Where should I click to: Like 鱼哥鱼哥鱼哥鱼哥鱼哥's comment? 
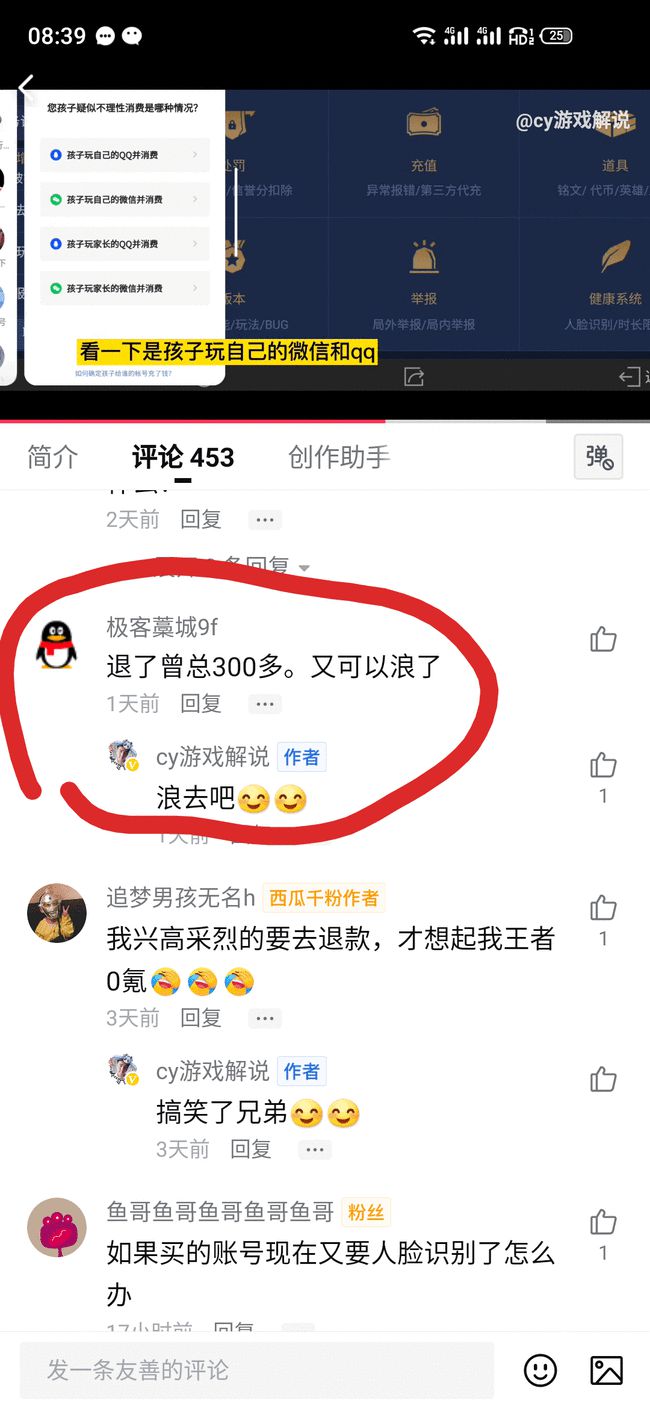pyautogui.click(x=603, y=1222)
